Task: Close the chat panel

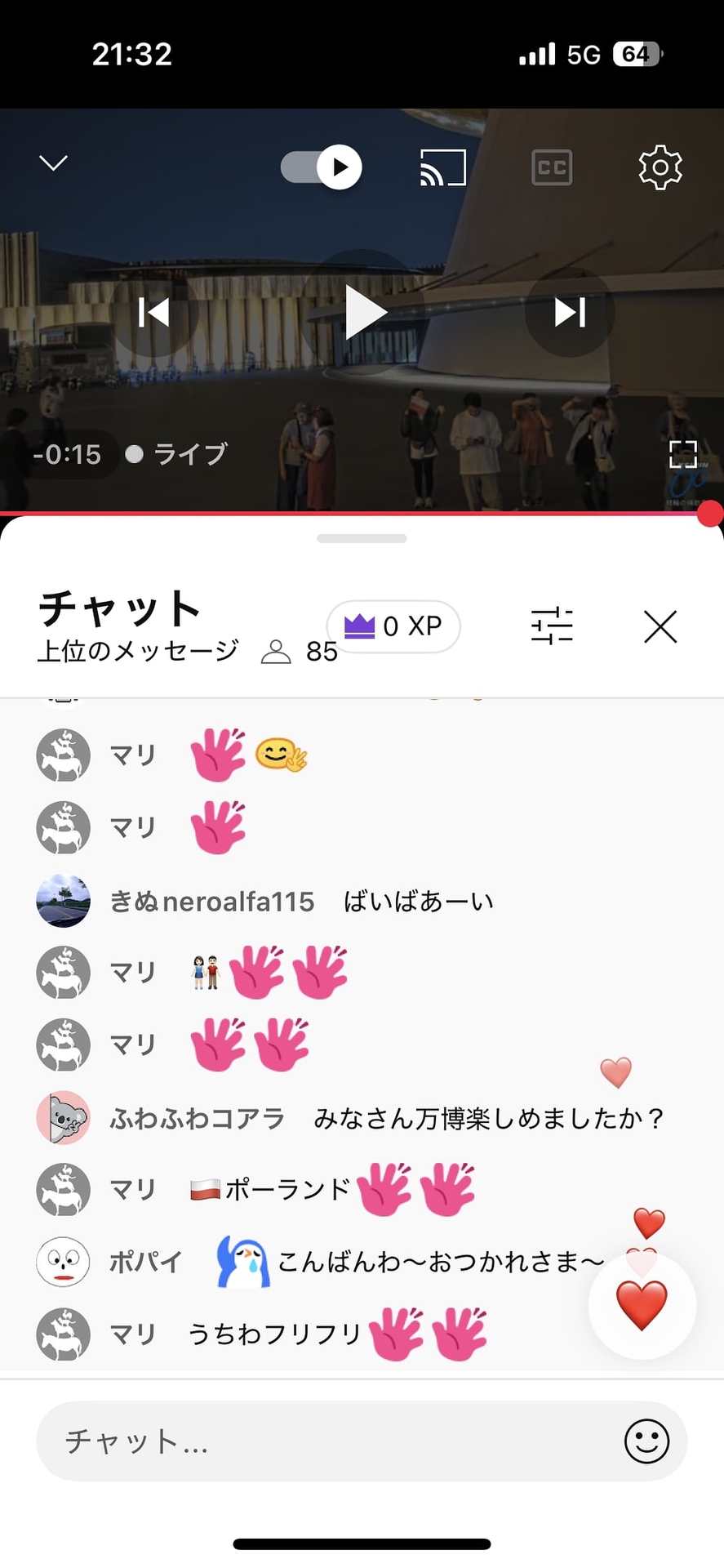Action: click(660, 626)
